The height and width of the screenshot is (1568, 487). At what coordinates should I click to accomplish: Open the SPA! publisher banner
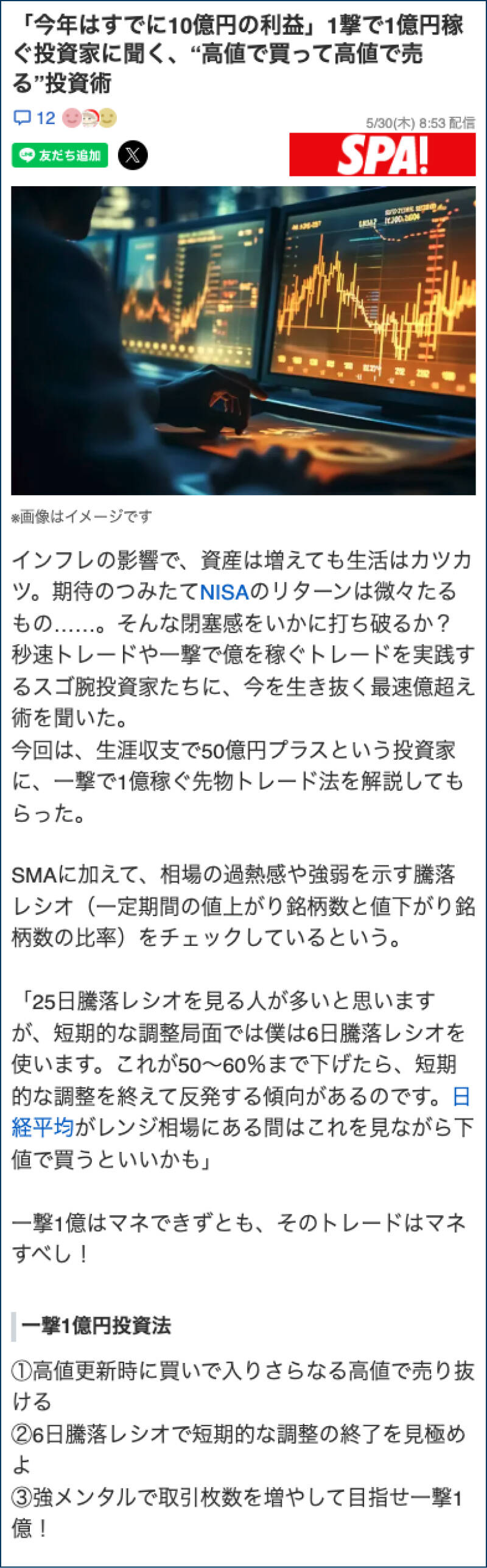(382, 154)
